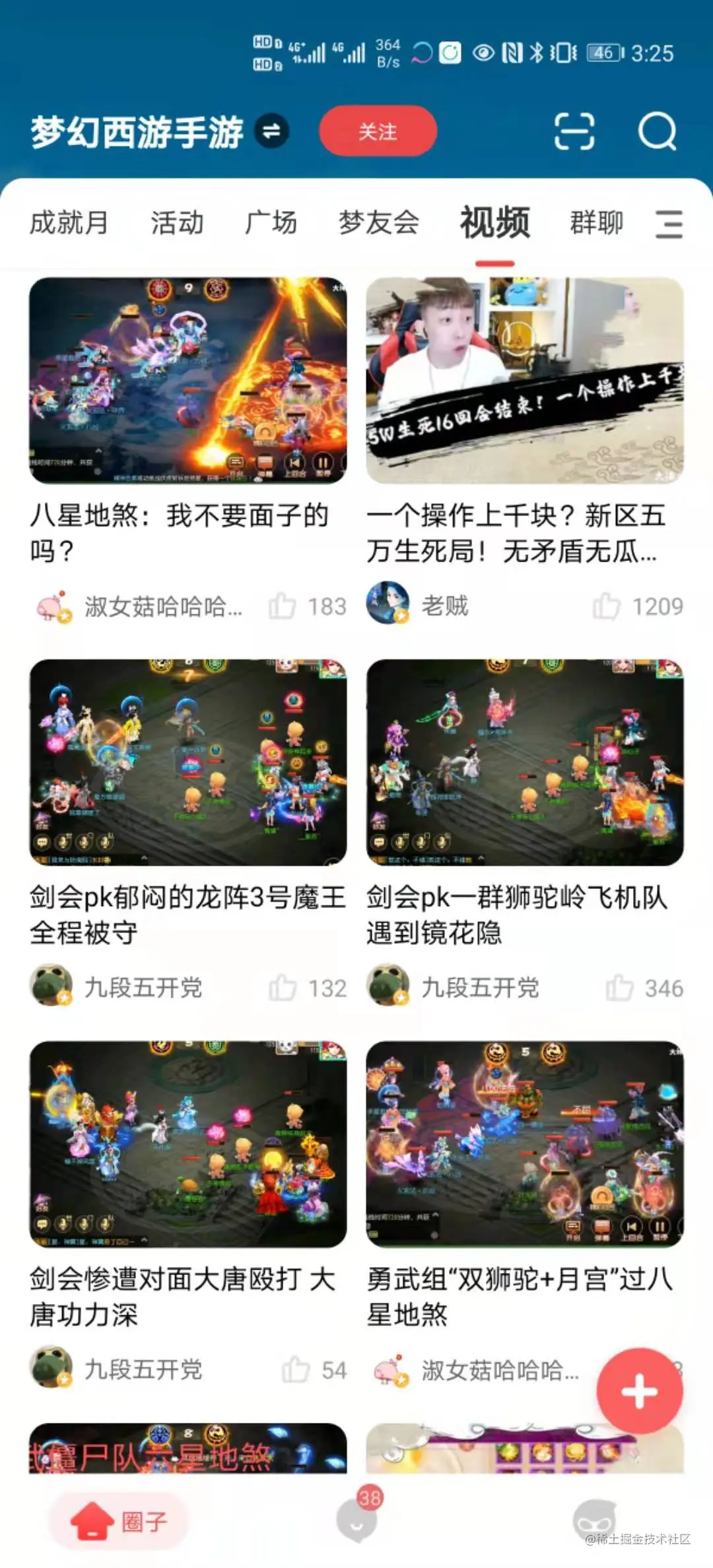Tap the red 关注 follow button

click(378, 131)
